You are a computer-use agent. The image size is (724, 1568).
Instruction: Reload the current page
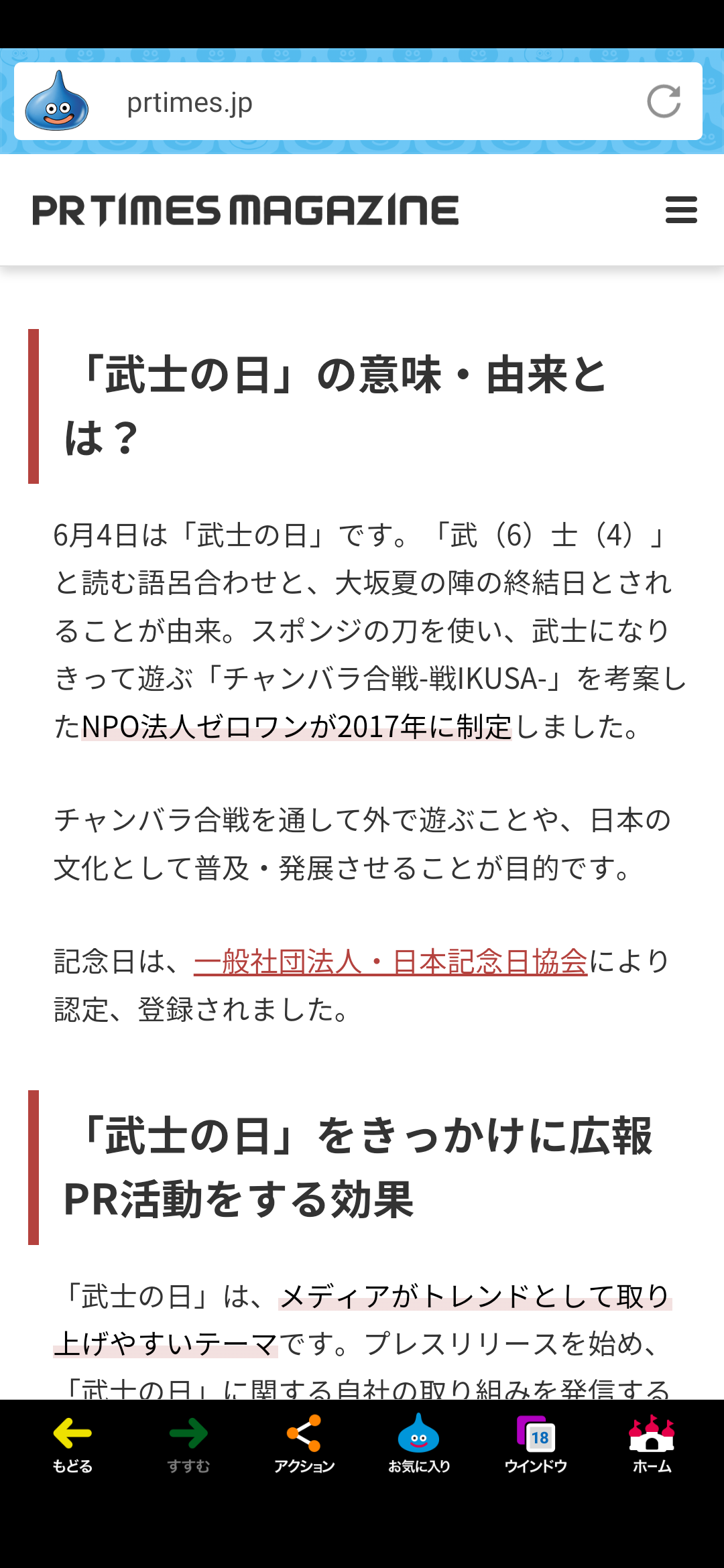coord(664,102)
